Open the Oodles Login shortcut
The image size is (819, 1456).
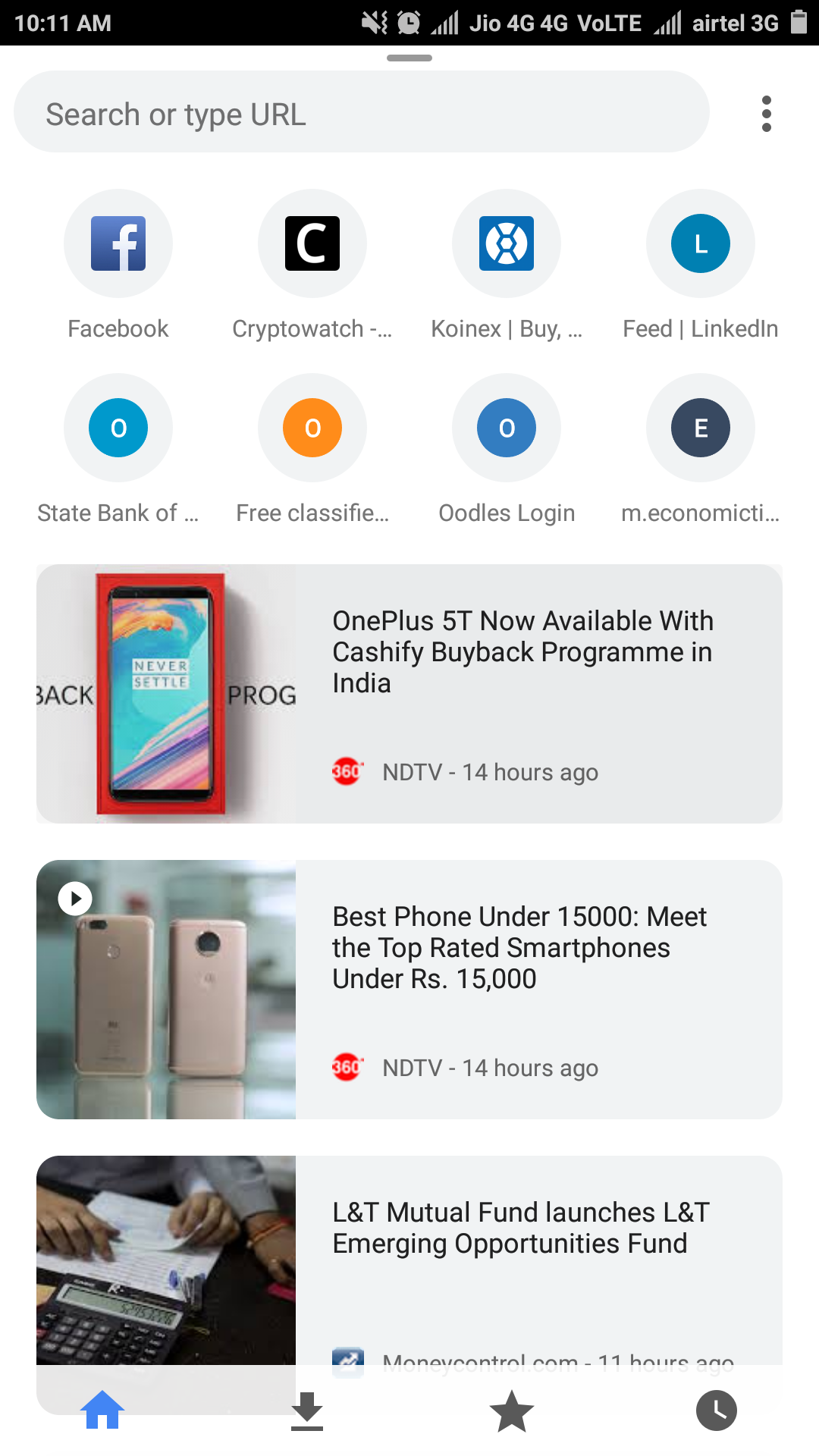coord(507,428)
